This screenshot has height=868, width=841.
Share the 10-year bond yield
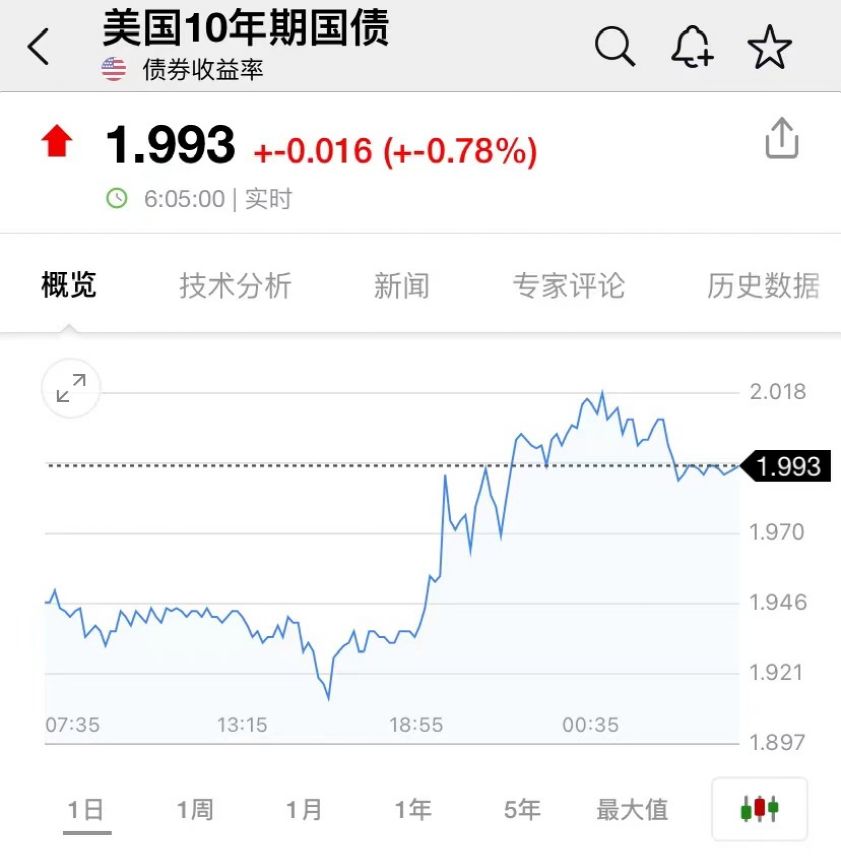[x=781, y=138]
